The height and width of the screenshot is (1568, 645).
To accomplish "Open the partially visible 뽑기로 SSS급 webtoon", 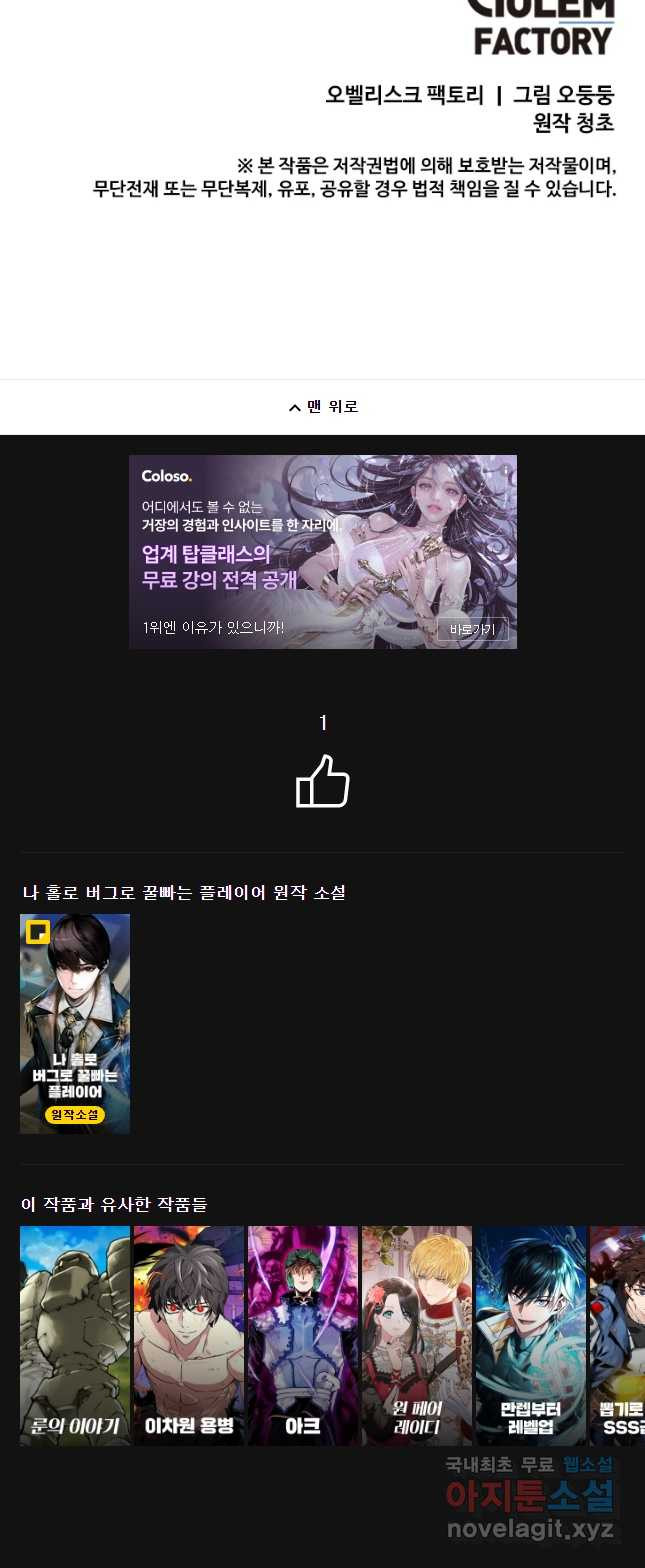I will click(620, 1335).
